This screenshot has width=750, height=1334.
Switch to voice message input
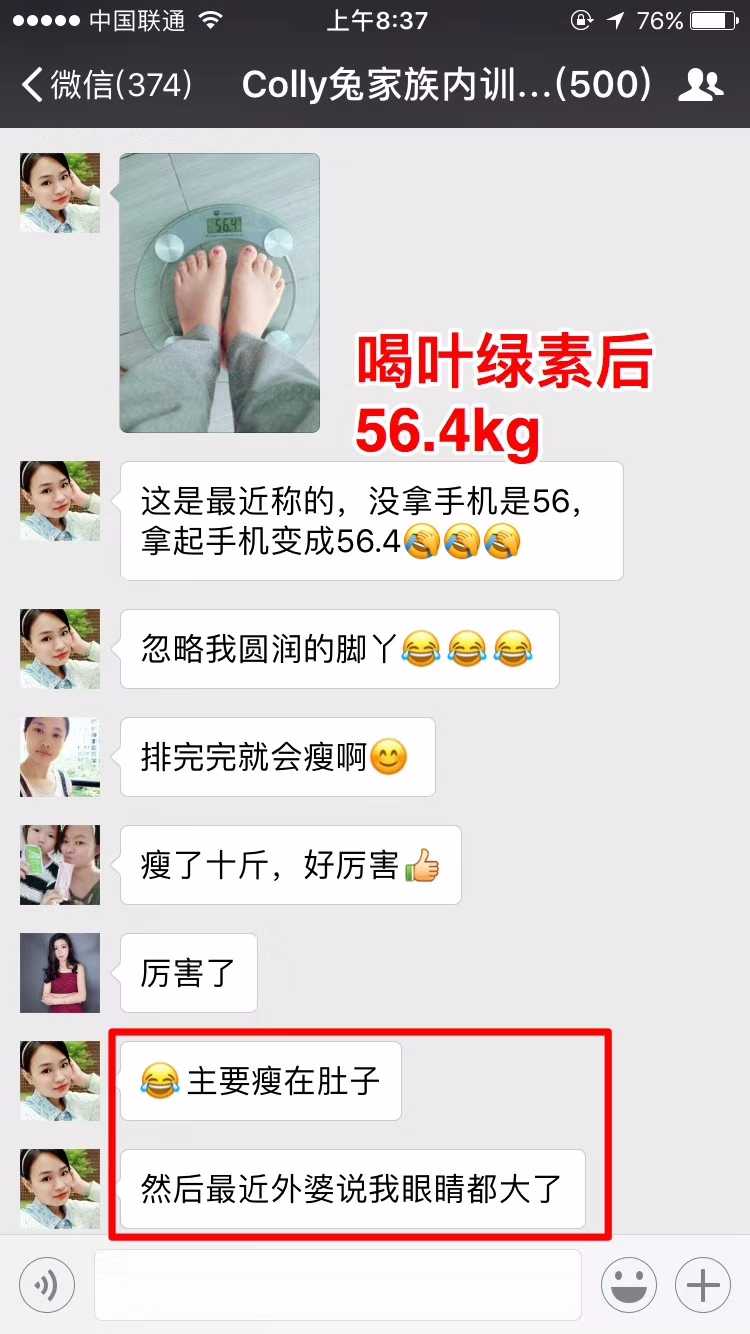46,1285
